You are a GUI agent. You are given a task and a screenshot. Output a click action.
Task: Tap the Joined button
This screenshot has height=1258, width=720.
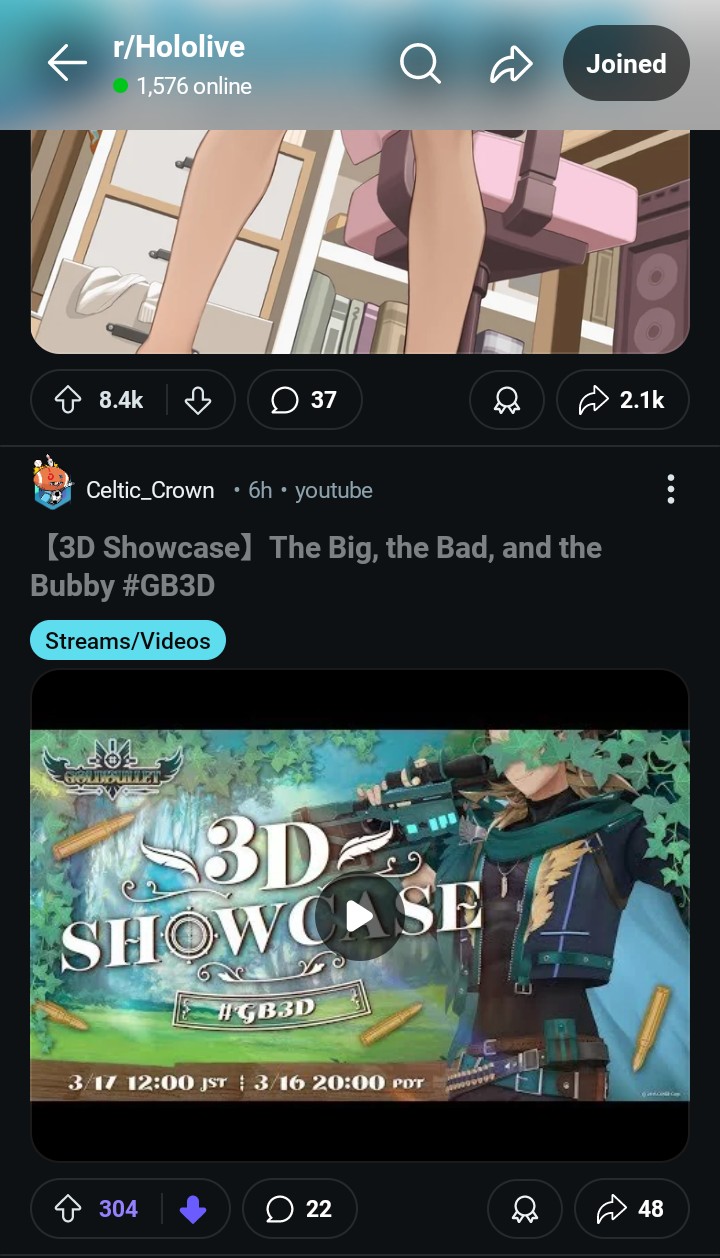(626, 64)
